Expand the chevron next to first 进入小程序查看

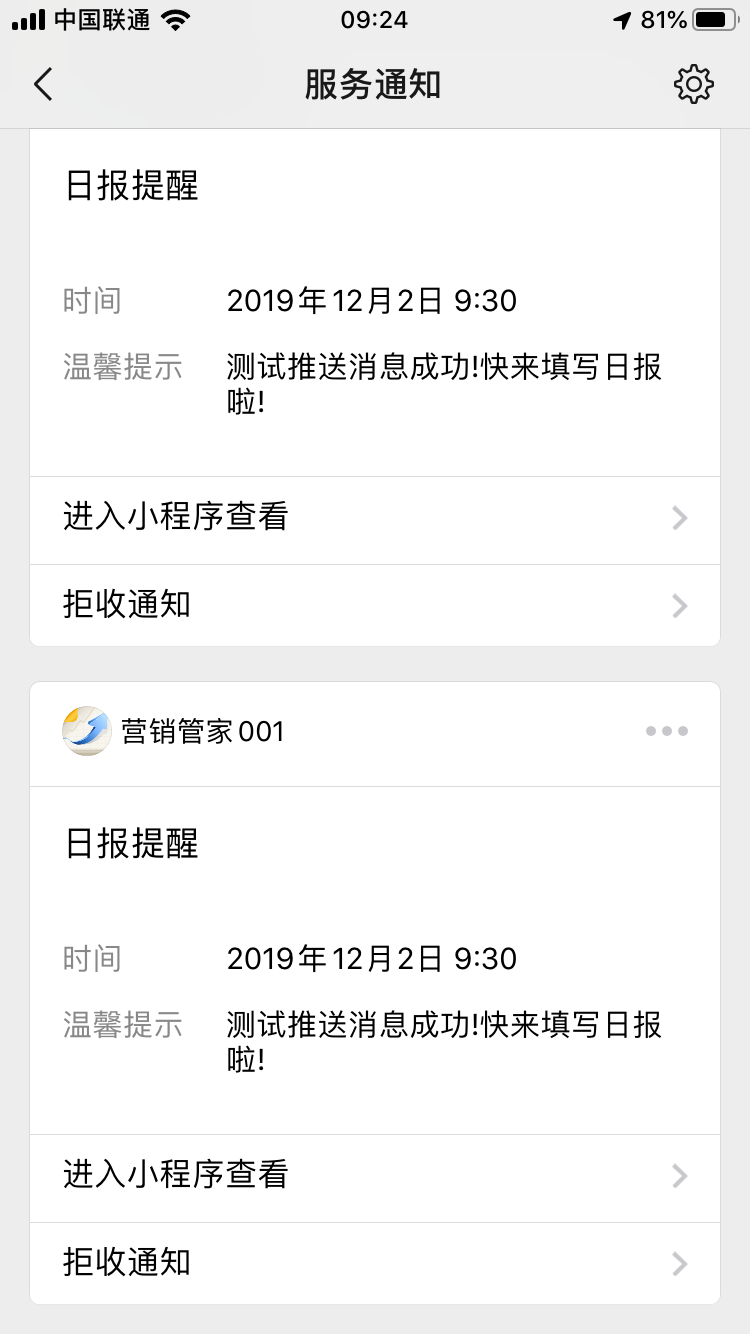pos(680,519)
